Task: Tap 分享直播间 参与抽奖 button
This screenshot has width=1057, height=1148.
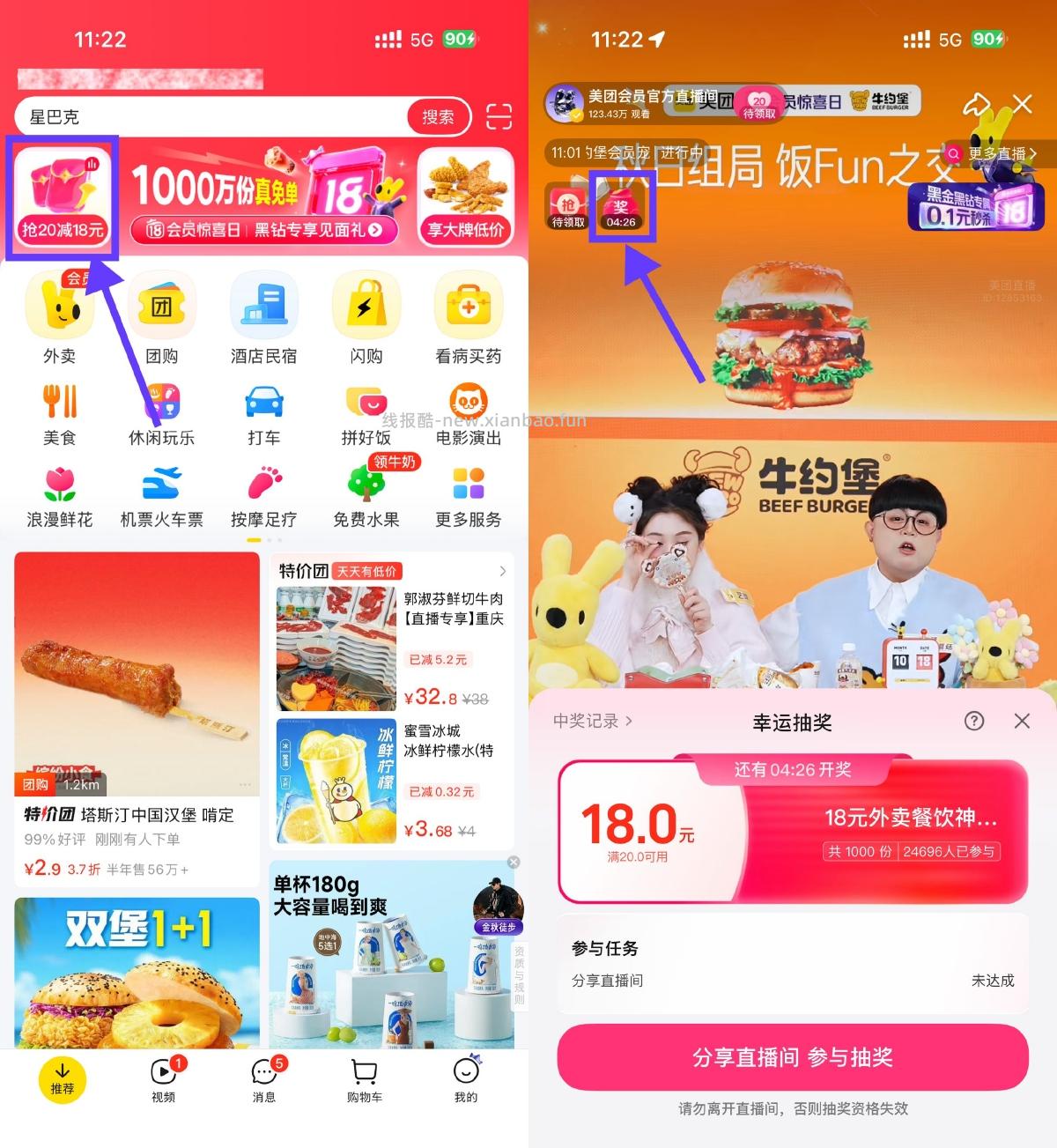Action: tap(792, 1057)
